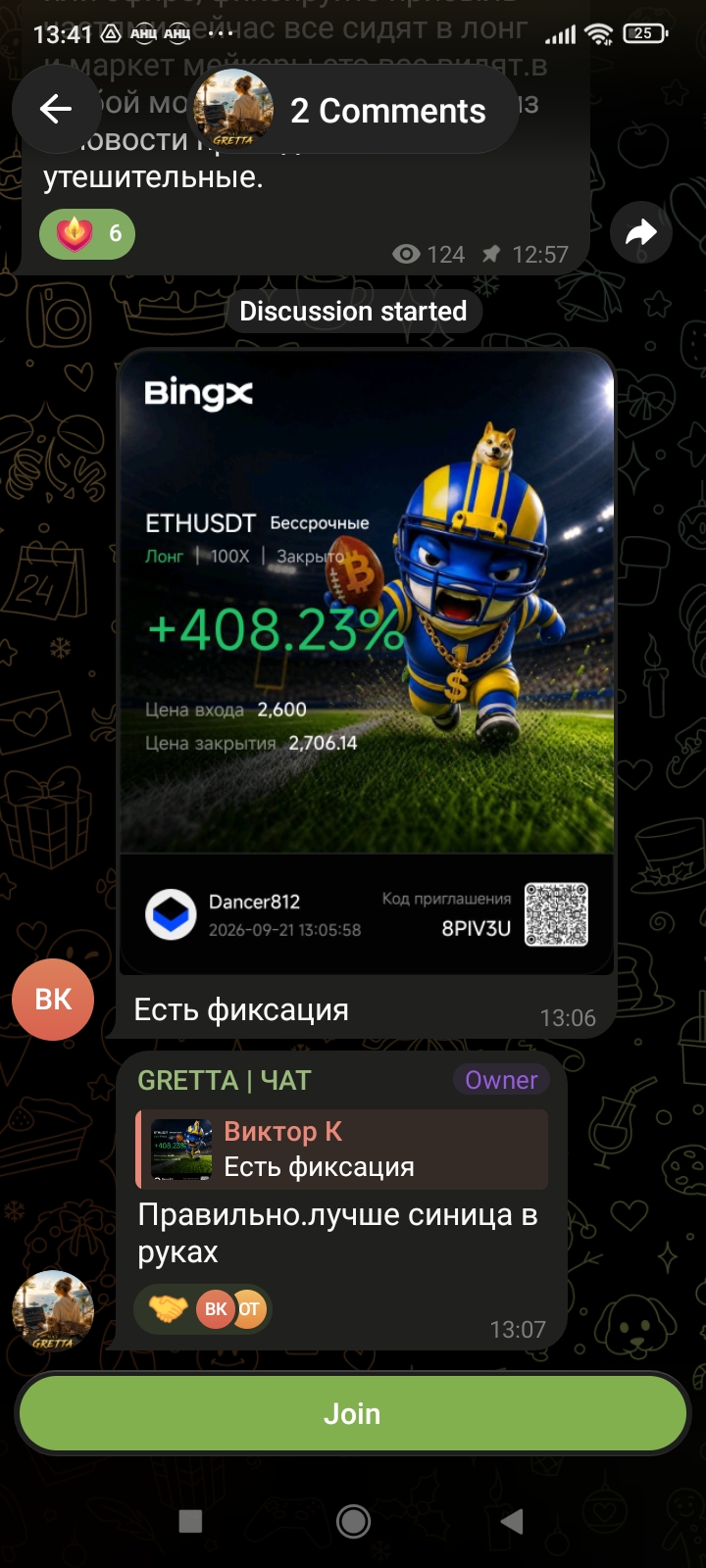Tap the fire reaction with 6 on the post
This screenshot has height=1568, width=706.
tap(87, 233)
